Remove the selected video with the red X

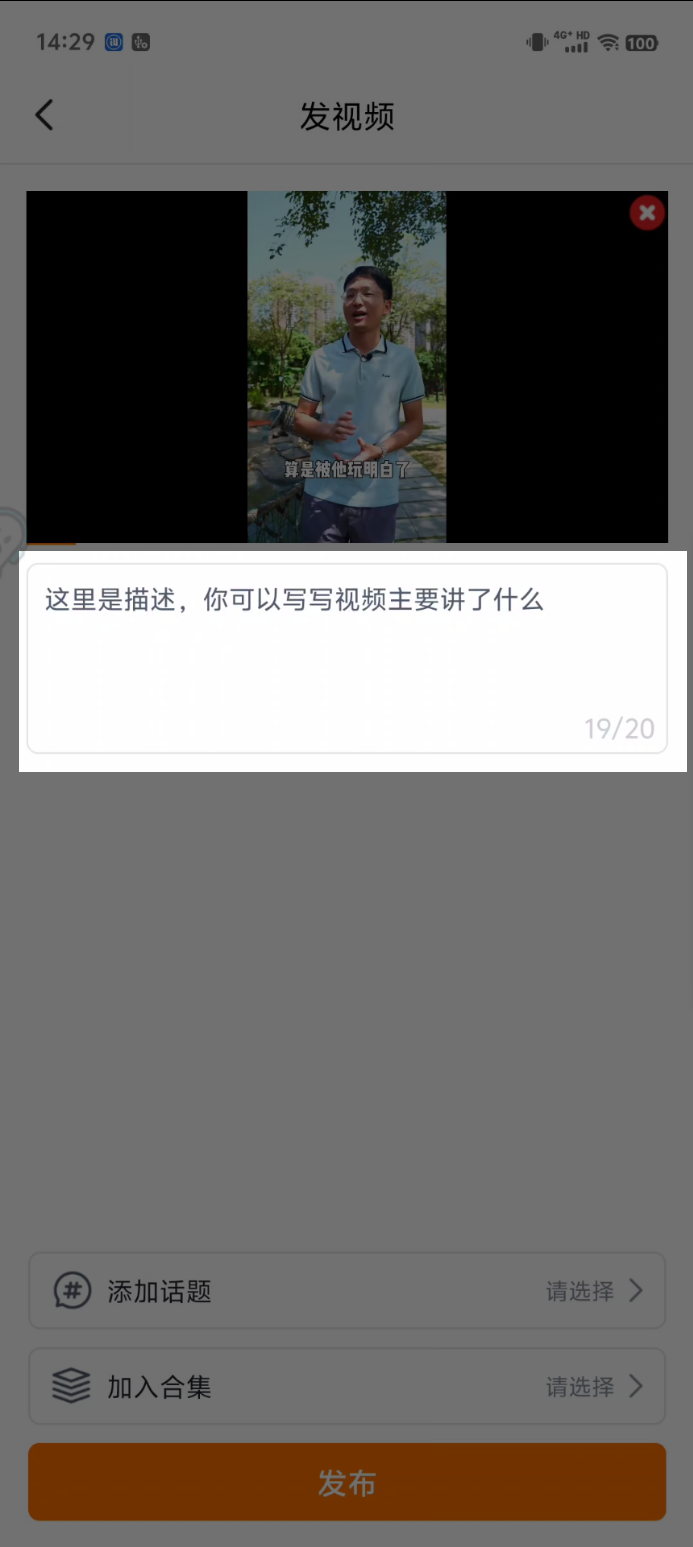[x=647, y=212]
